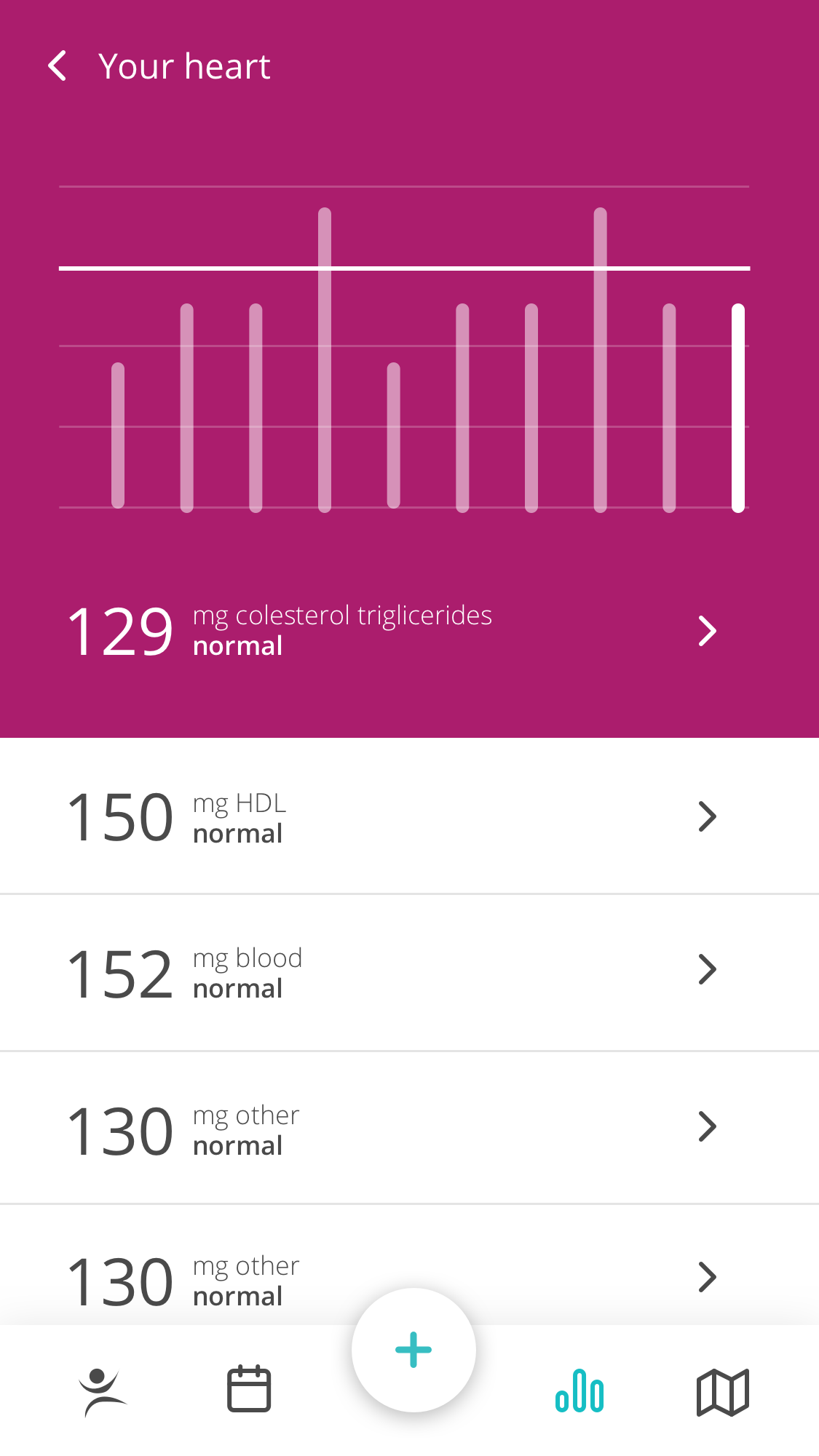This screenshot has height=1456, width=819.
Task: Switch to the calendar tab
Action: [249, 1388]
